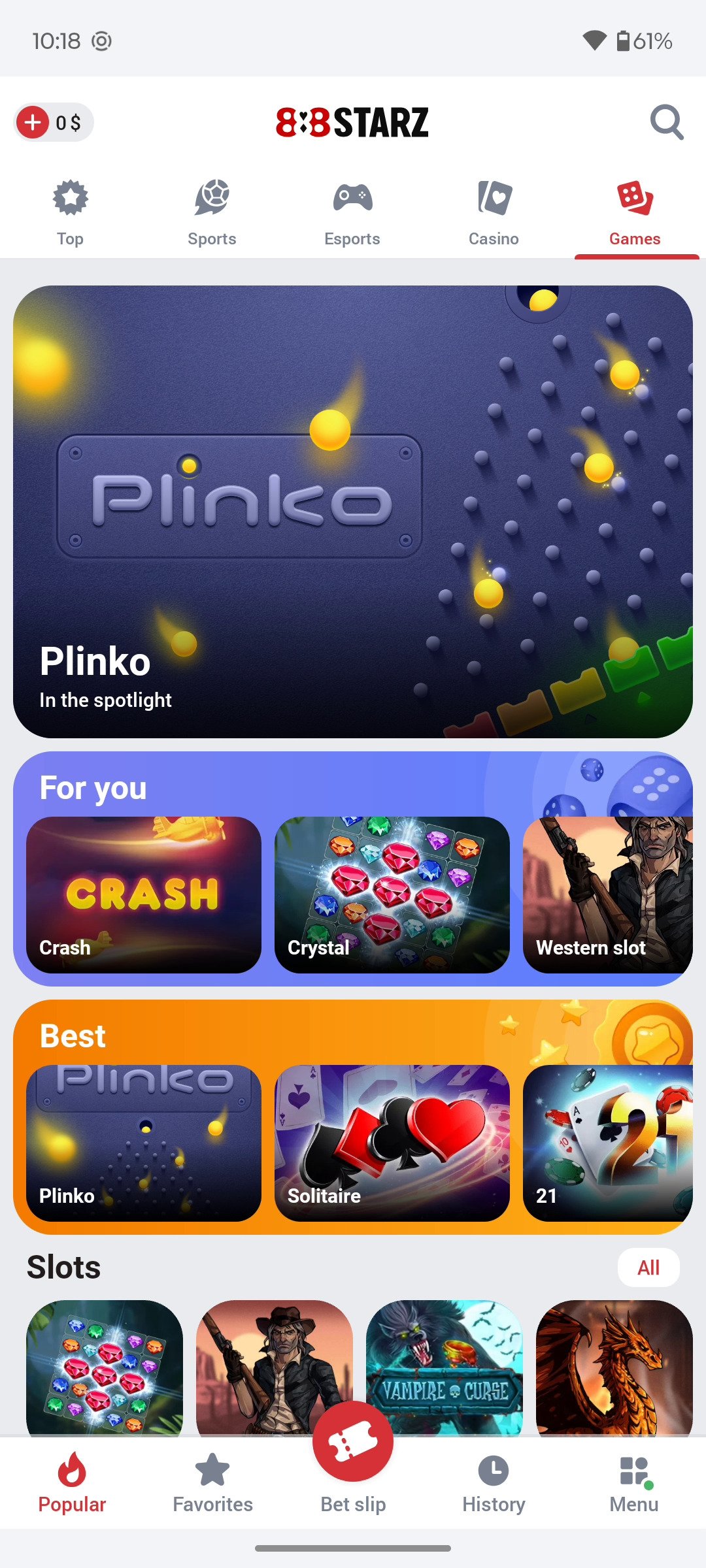The width and height of the screenshot is (706, 1568).
Task: Go to Favorites in bottom navigation
Action: pos(212,1483)
